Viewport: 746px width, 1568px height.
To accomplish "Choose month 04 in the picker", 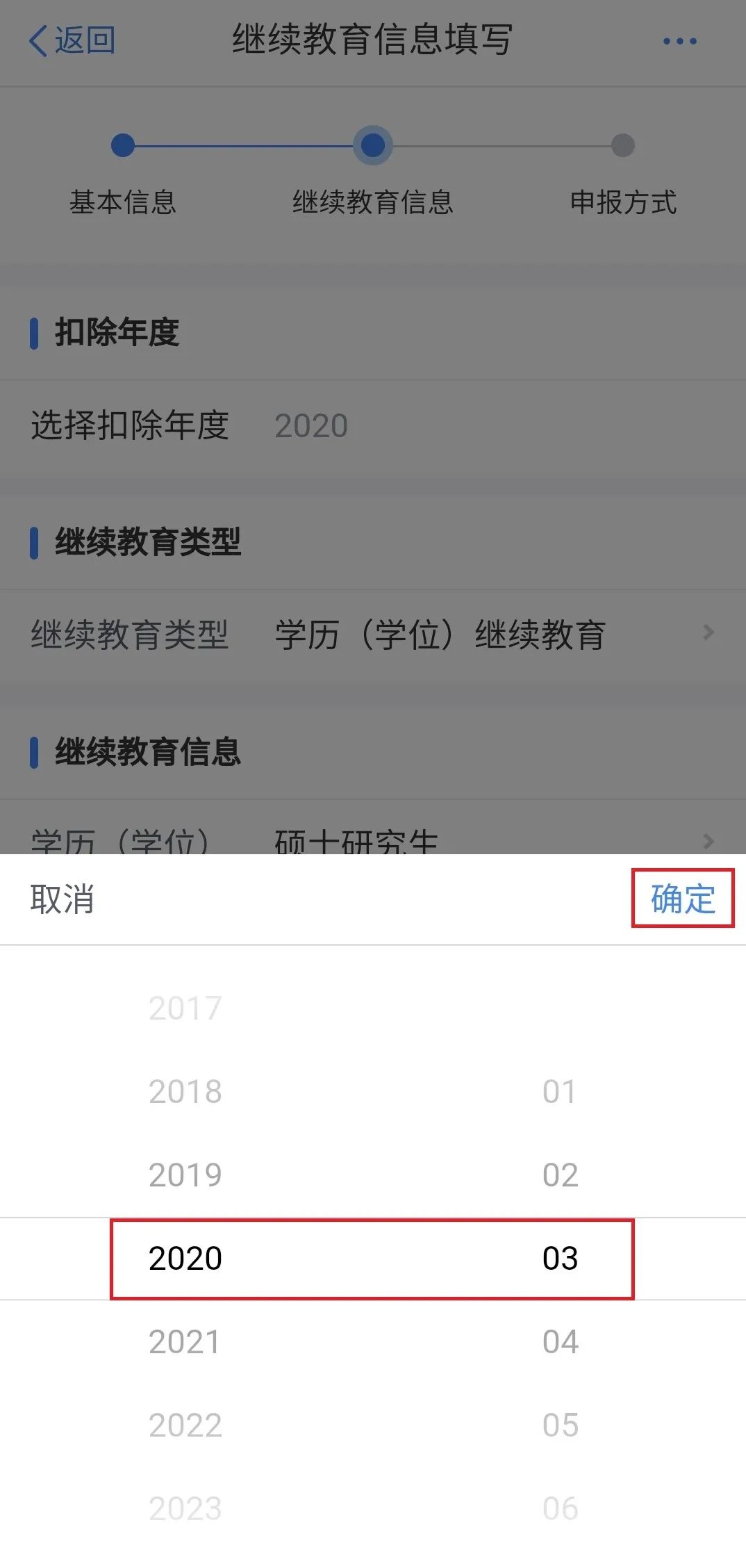I will click(x=560, y=1341).
